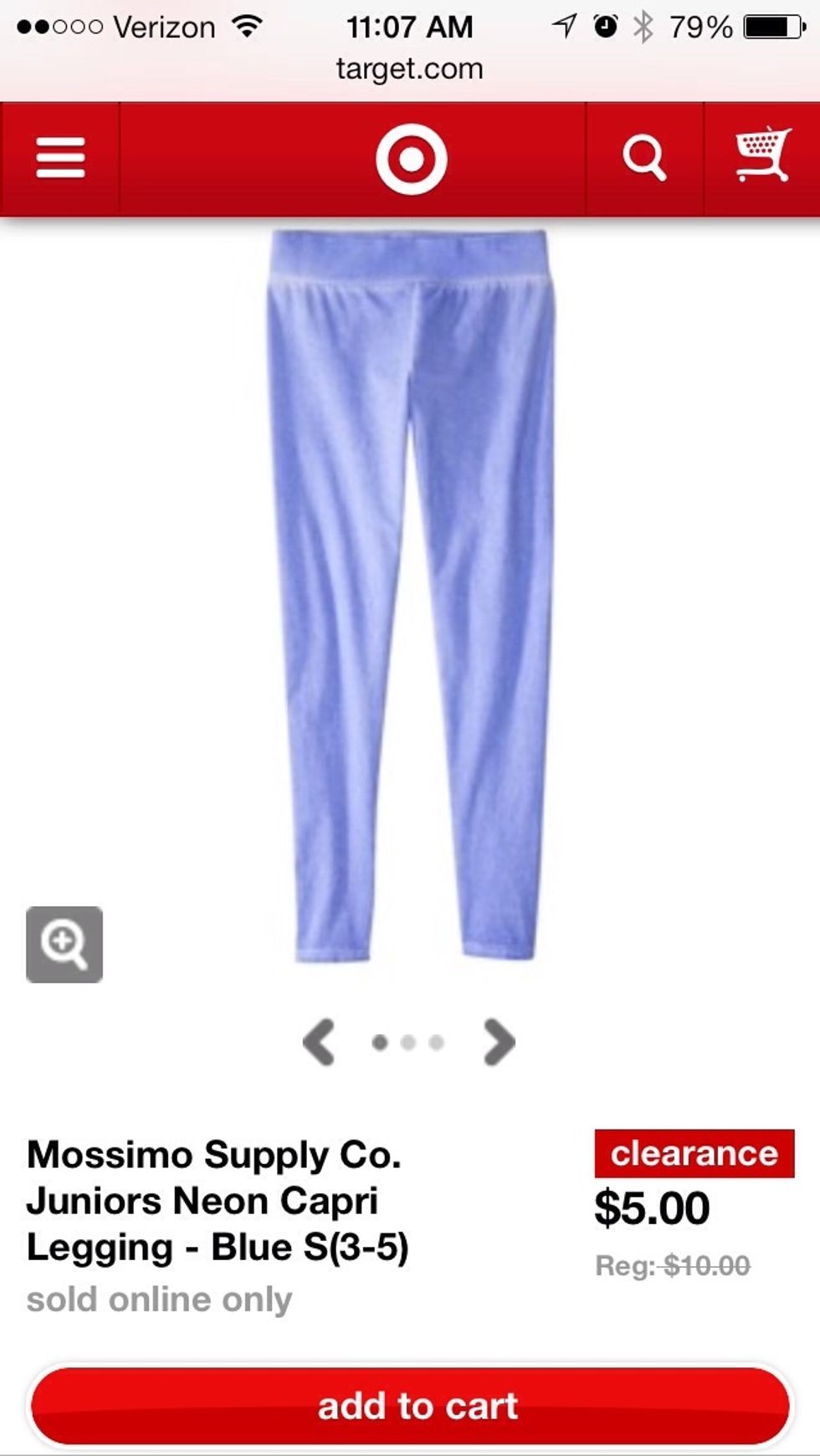This screenshot has height=1456, width=820.
Task: Click the Target bullseye logo
Action: coord(410,157)
